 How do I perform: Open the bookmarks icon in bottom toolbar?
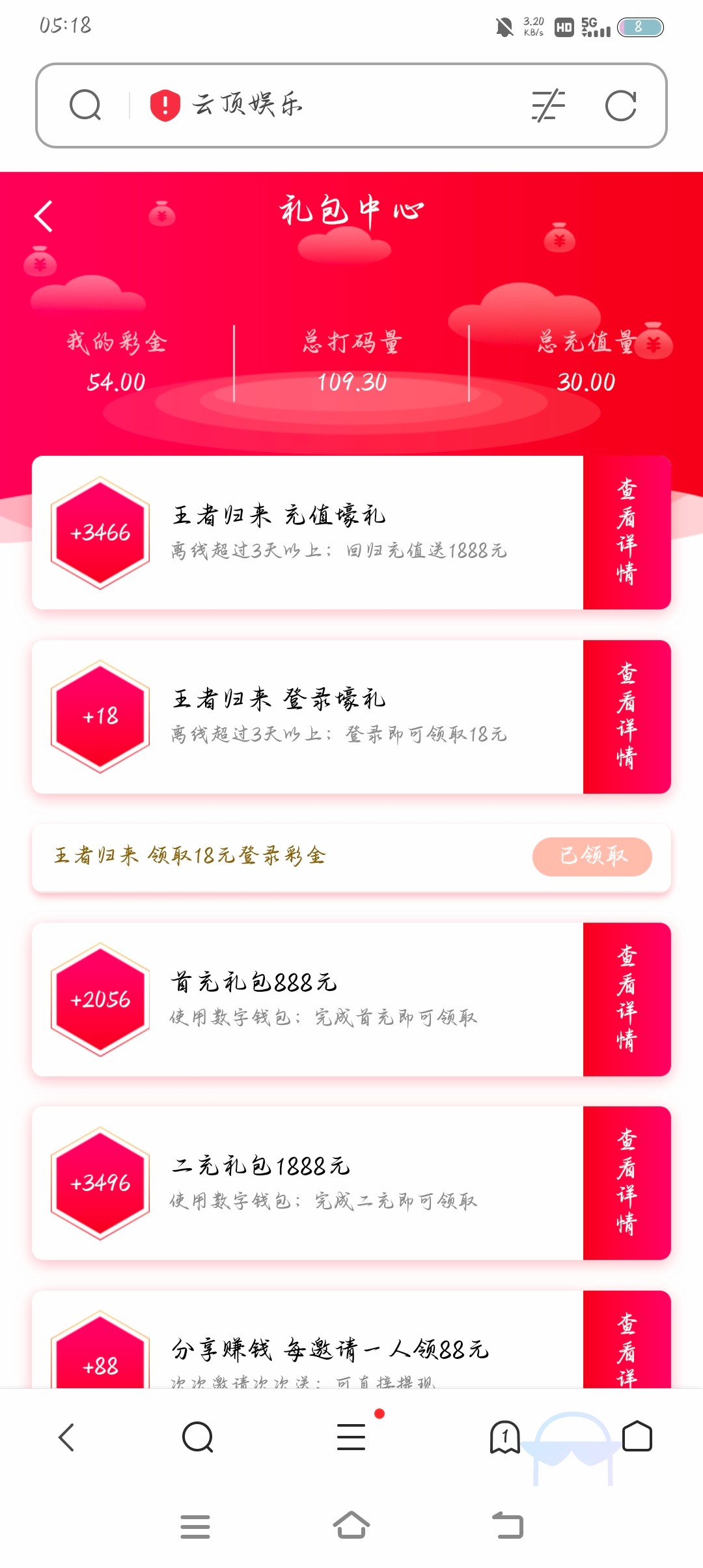pyautogui.click(x=504, y=1437)
